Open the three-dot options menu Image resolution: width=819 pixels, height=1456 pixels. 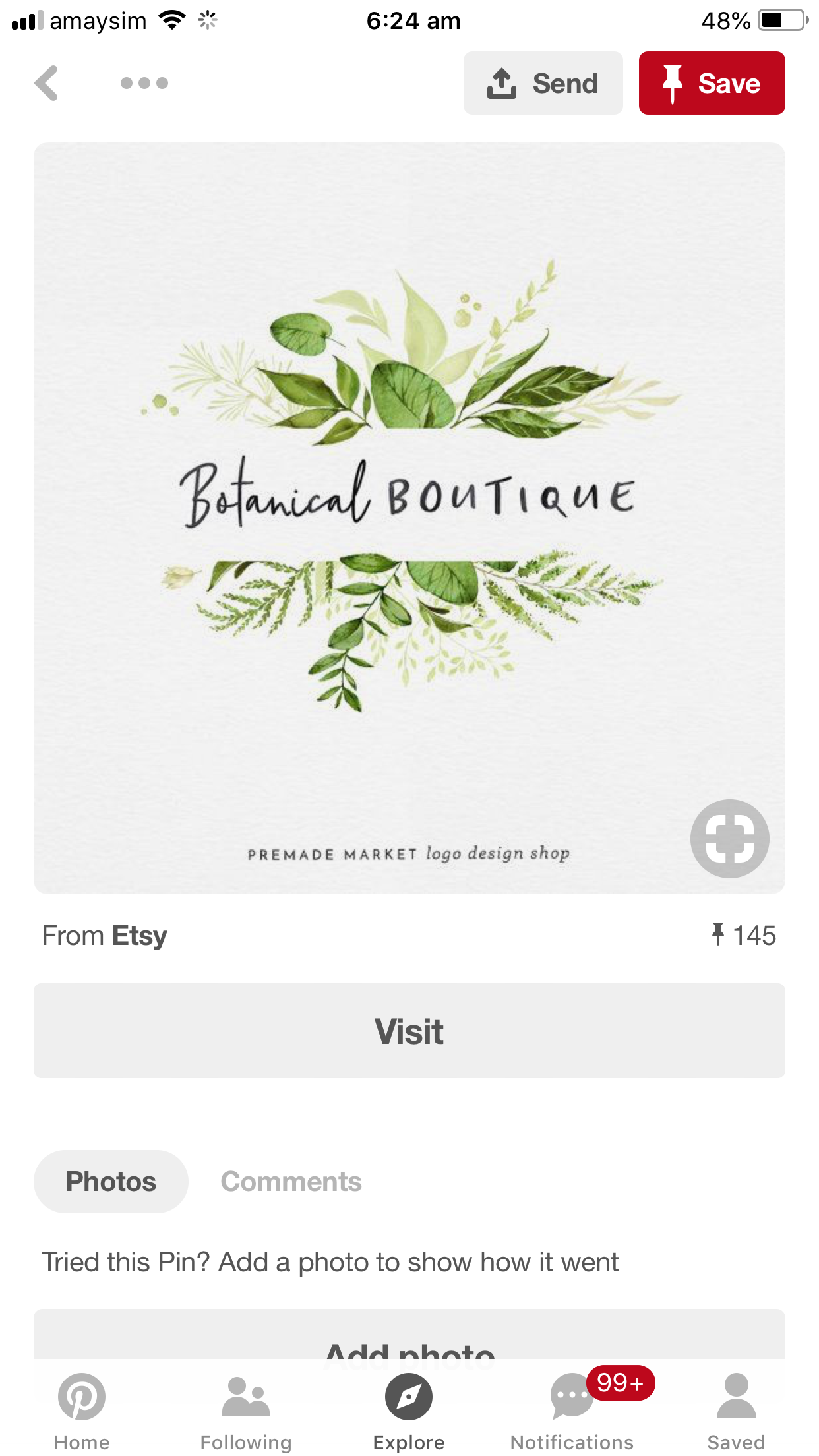[144, 83]
